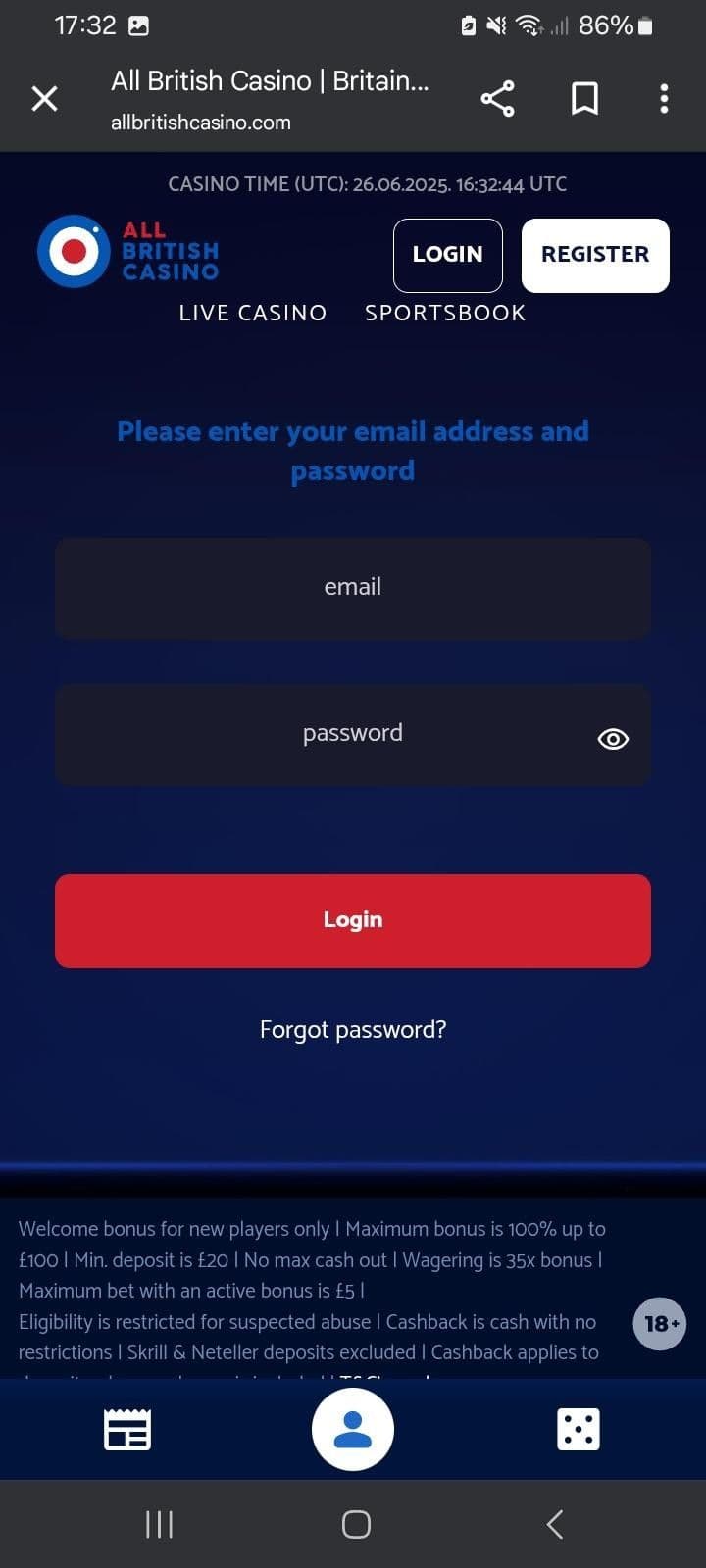Tap the Wi-Fi signal indicator
706x1568 pixels.
pos(527,24)
